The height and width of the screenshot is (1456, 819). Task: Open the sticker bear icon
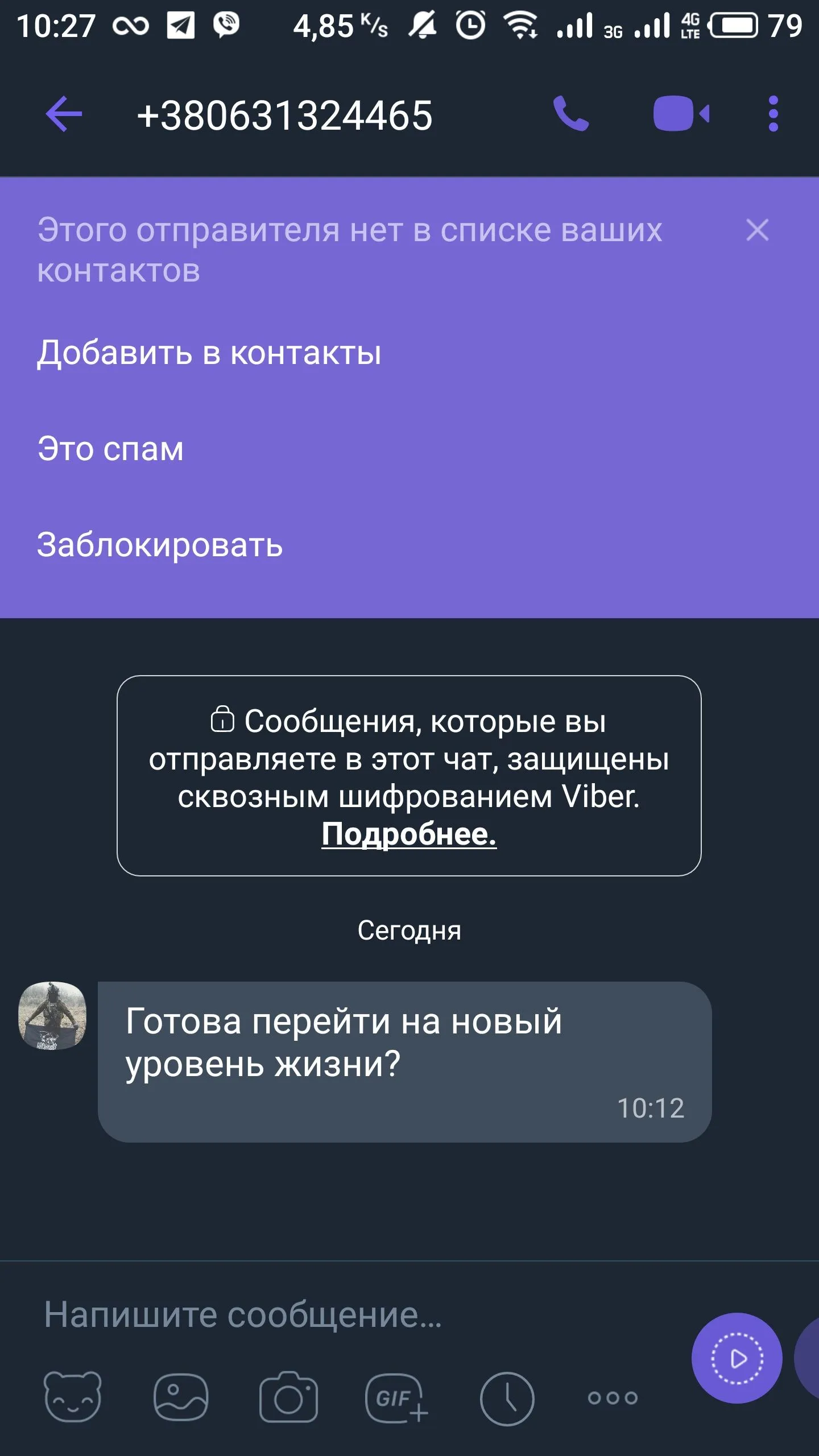tap(73, 1397)
